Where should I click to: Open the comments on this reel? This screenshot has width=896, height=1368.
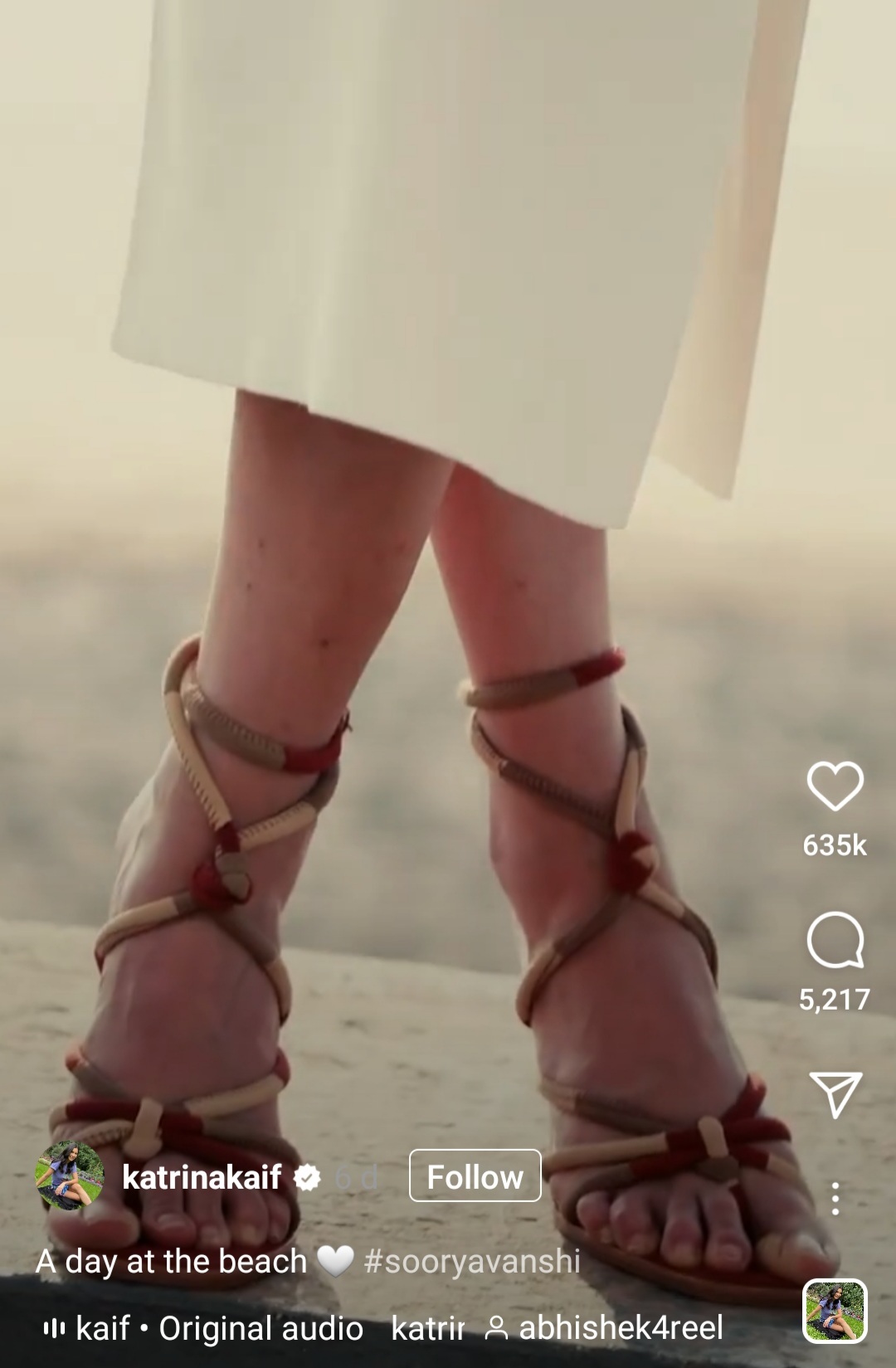(835, 940)
